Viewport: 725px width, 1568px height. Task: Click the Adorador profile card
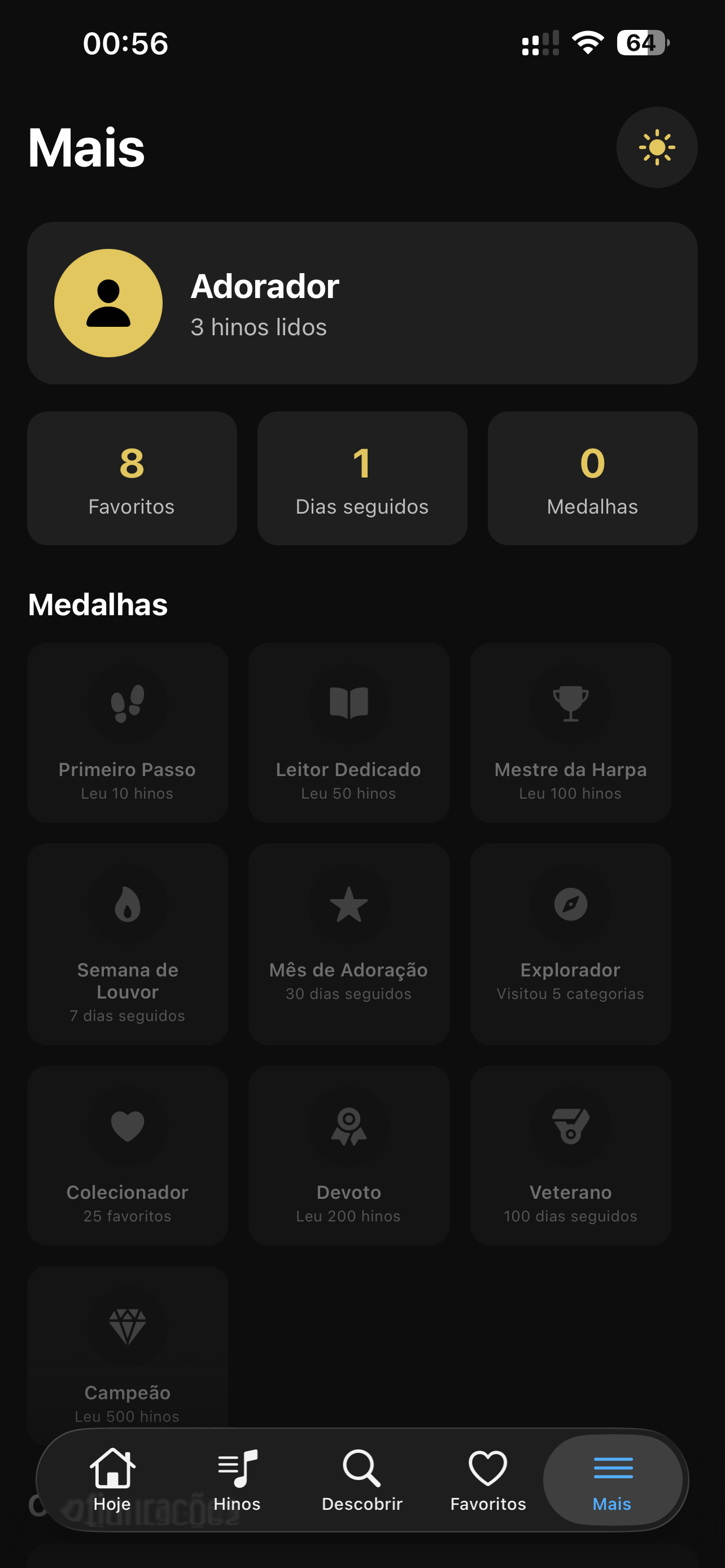tap(362, 303)
